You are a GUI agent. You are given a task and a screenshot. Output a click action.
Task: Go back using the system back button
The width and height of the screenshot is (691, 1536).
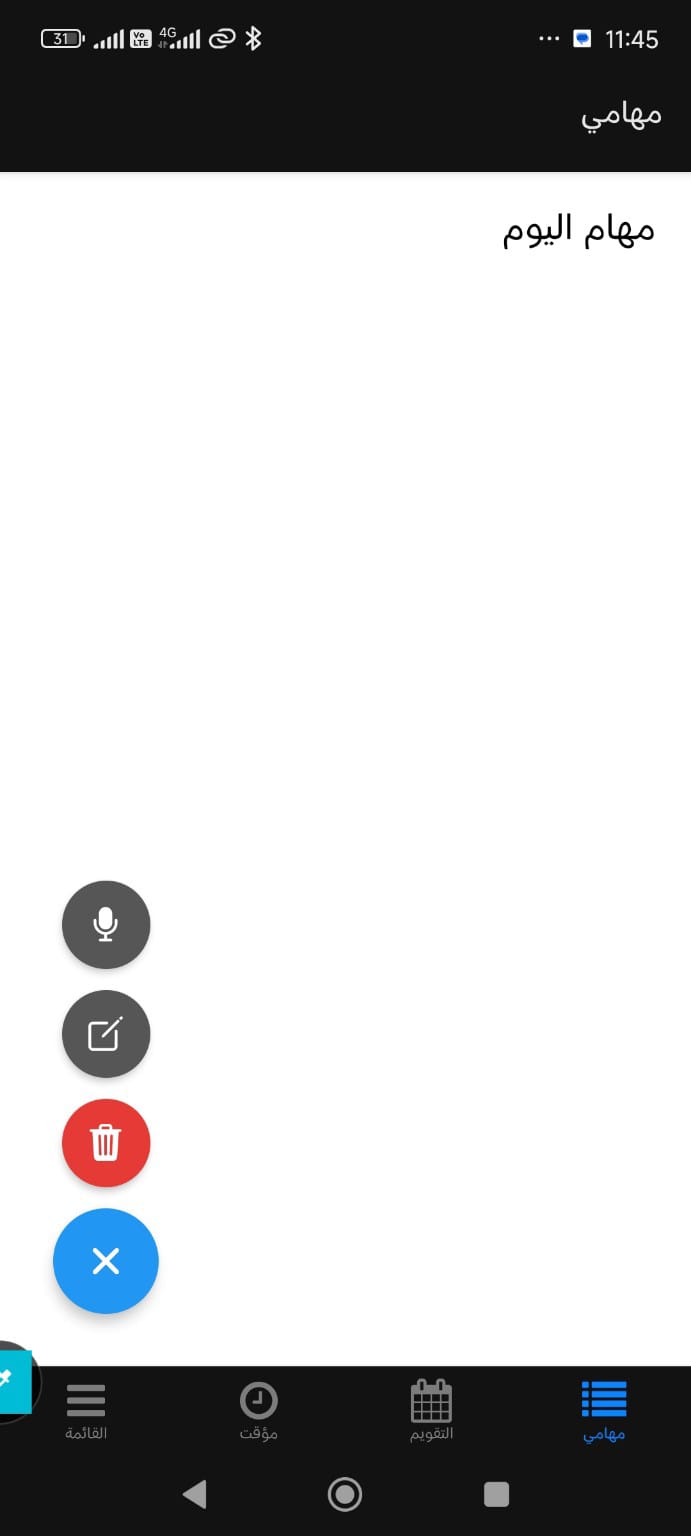[x=195, y=1494]
